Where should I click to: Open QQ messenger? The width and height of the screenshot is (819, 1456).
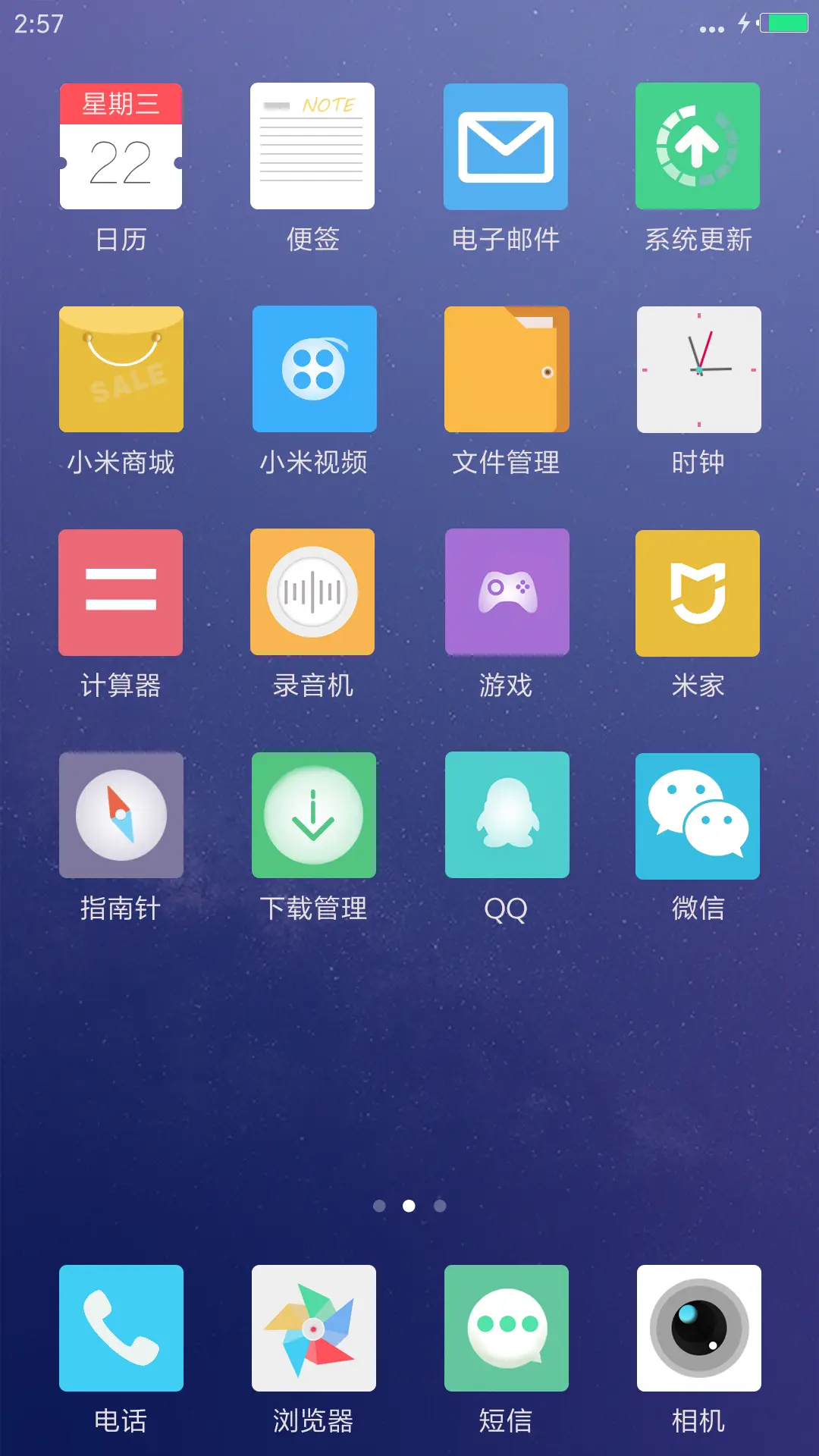[x=506, y=814]
